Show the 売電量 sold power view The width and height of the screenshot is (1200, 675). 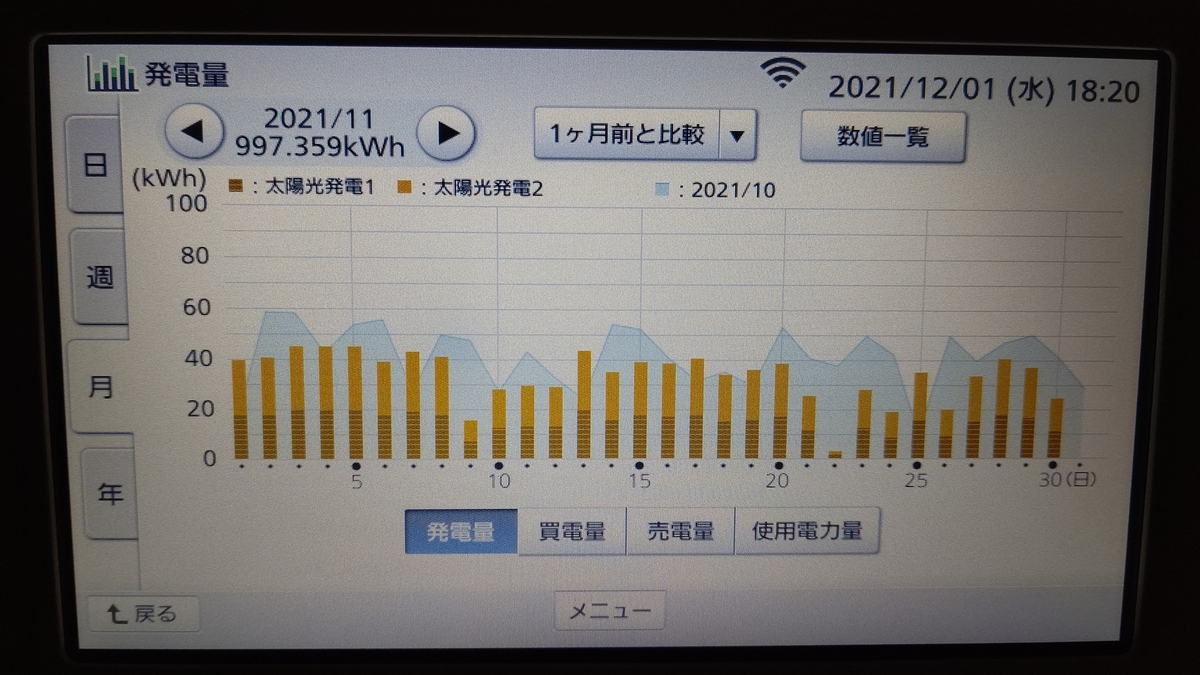680,532
